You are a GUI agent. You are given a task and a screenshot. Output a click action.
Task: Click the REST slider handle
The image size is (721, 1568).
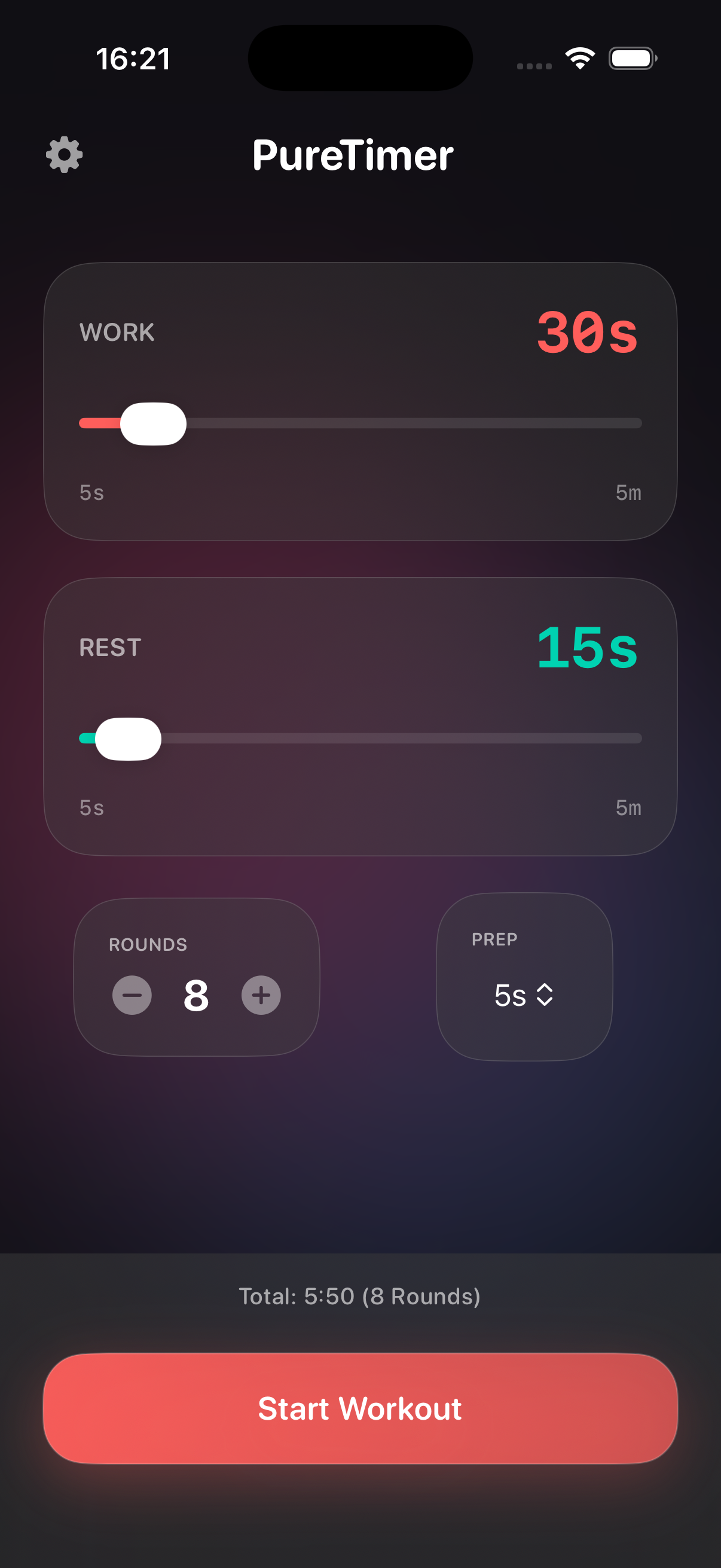130,739
